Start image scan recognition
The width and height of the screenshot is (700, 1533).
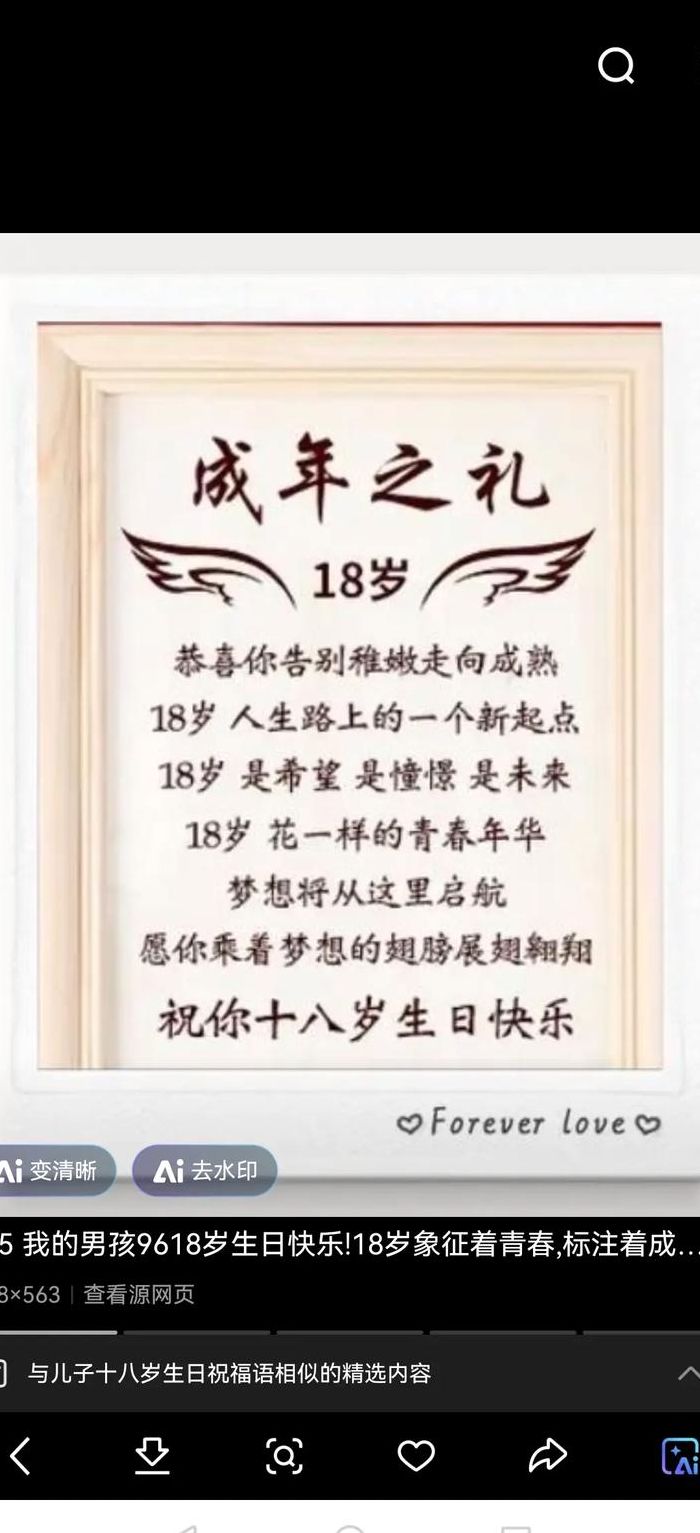pos(284,1456)
